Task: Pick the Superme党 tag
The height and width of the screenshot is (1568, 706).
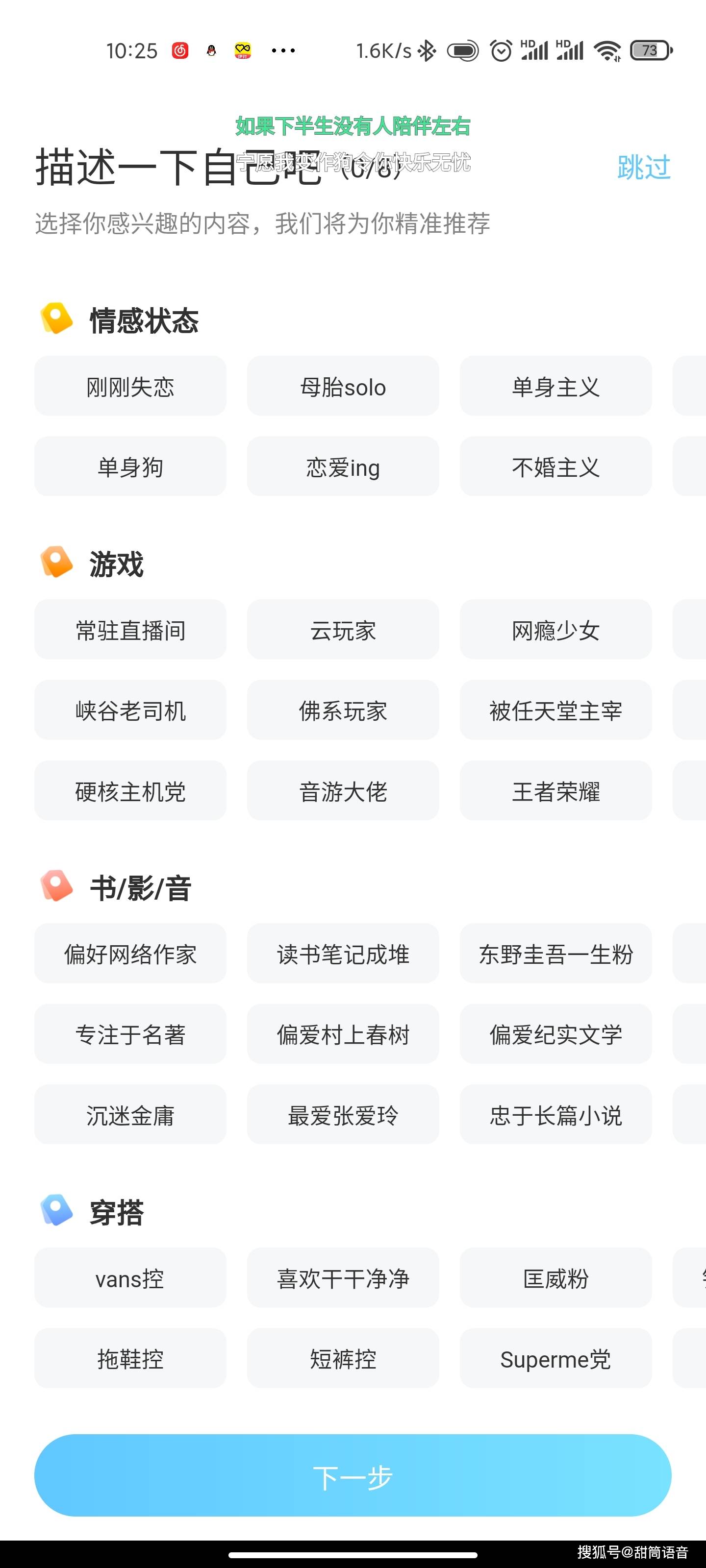Action: tap(555, 1359)
